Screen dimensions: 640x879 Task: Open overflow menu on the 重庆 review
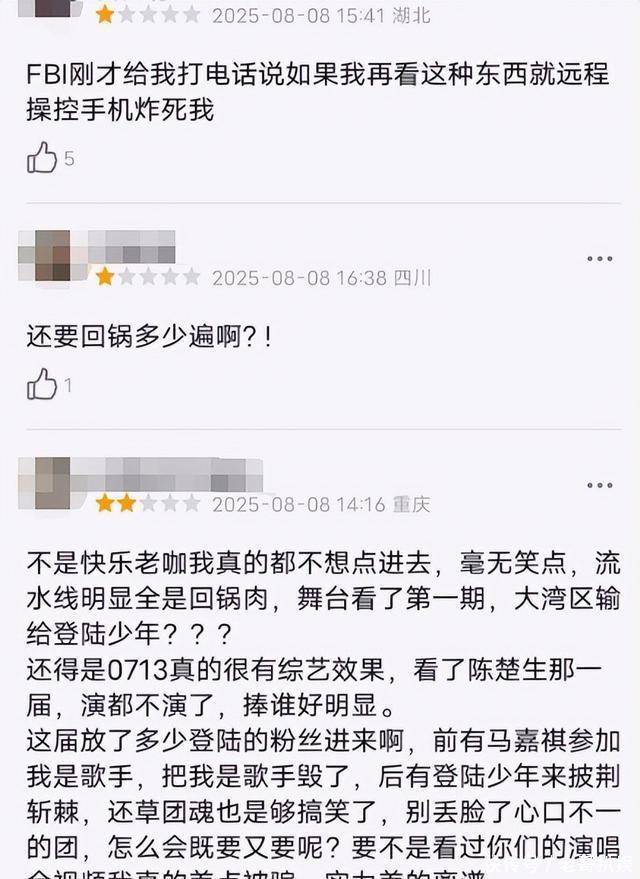click(x=600, y=486)
